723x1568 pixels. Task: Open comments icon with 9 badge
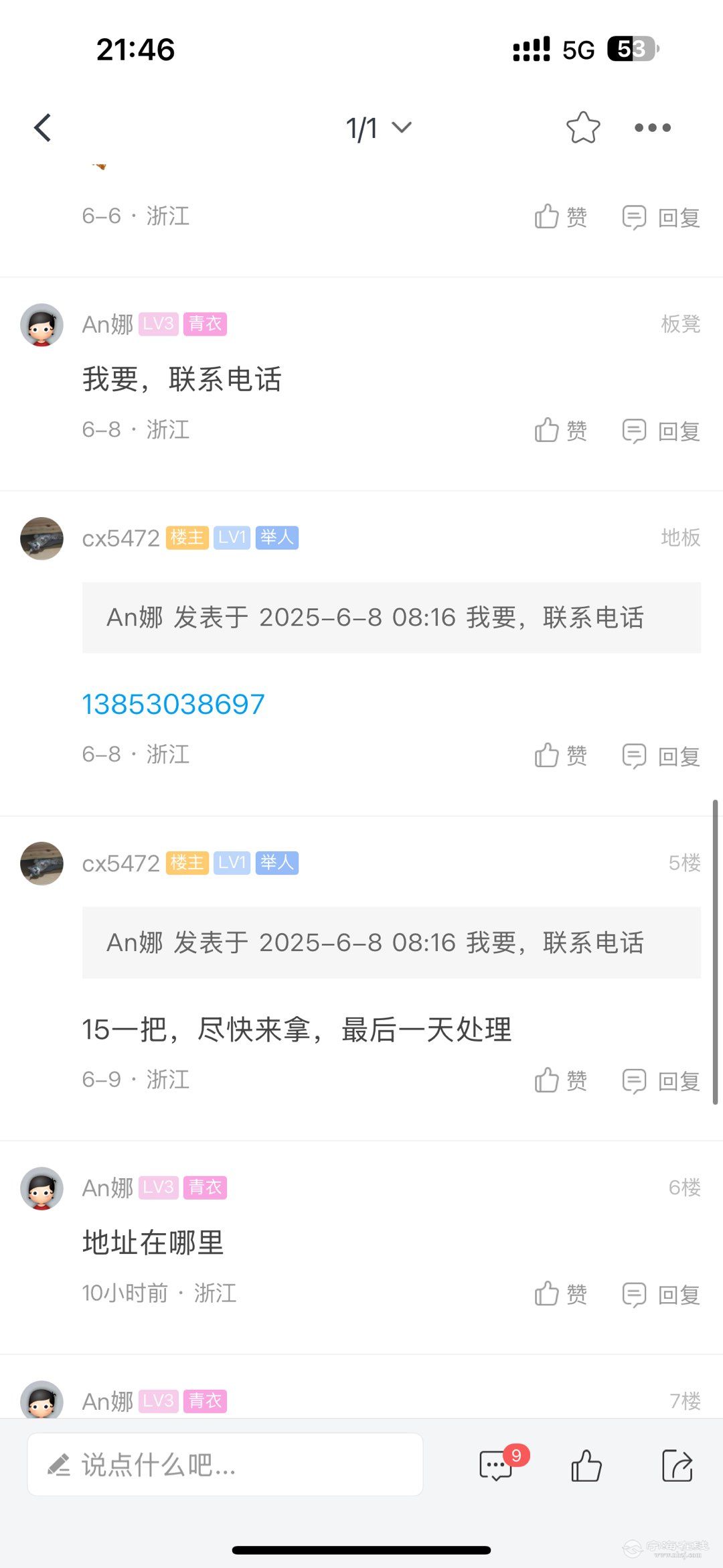click(497, 1466)
